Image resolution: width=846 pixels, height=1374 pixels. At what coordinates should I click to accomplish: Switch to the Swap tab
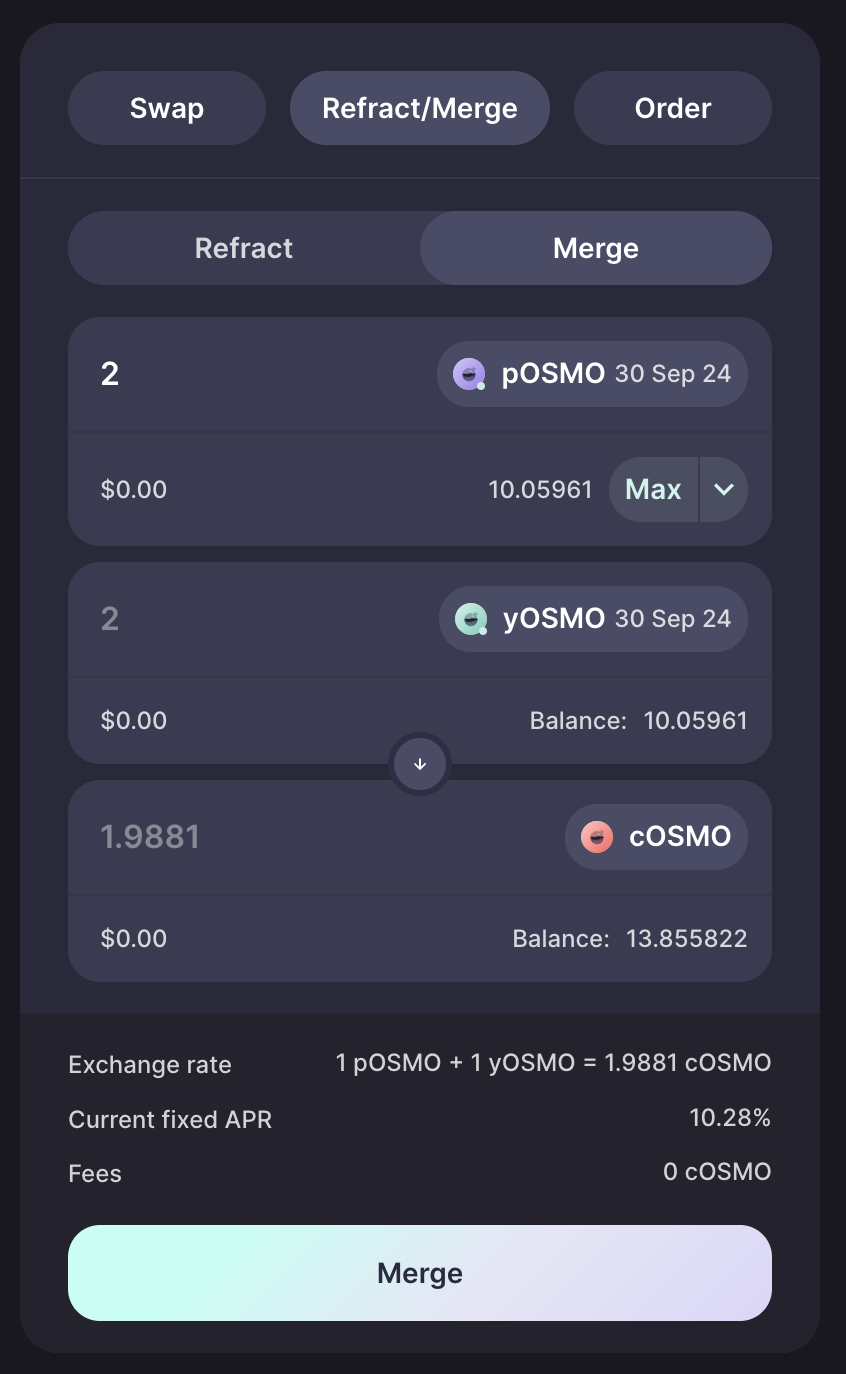pos(167,108)
